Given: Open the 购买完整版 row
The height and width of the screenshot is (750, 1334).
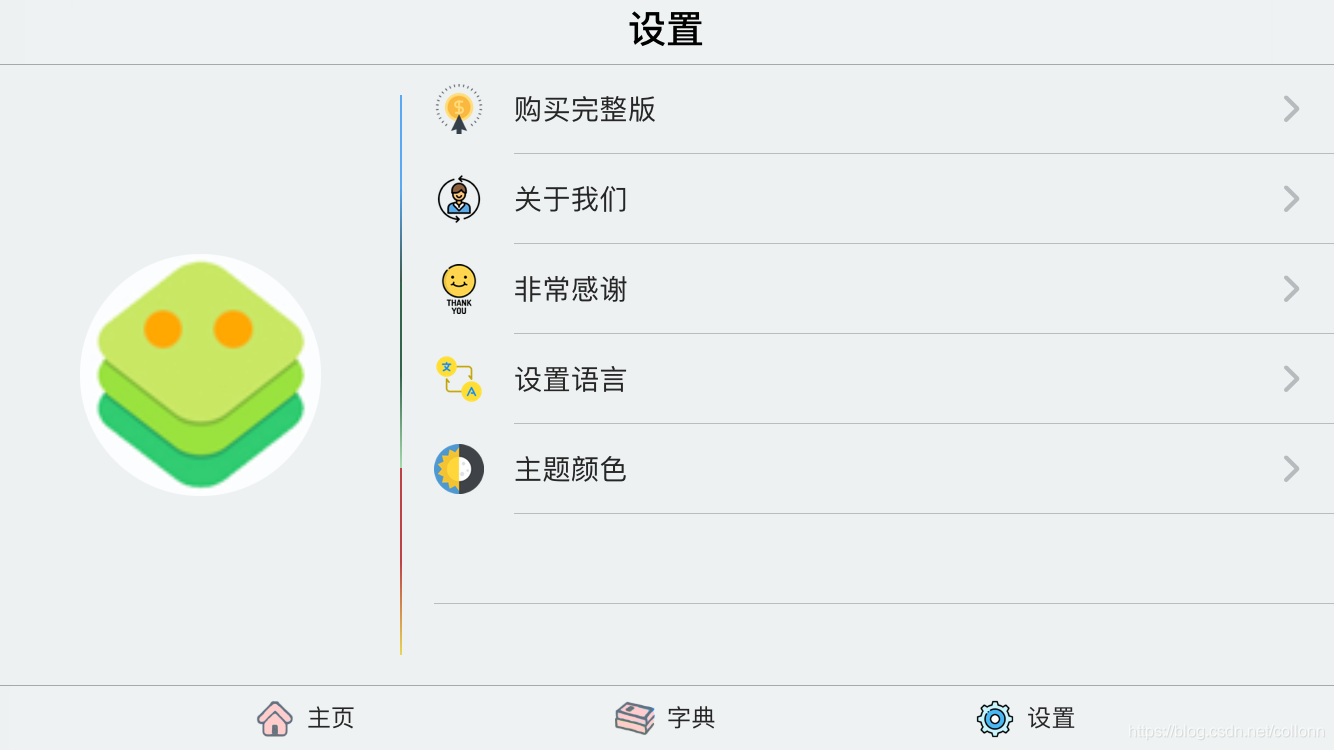Looking at the screenshot, I should (585, 109).
